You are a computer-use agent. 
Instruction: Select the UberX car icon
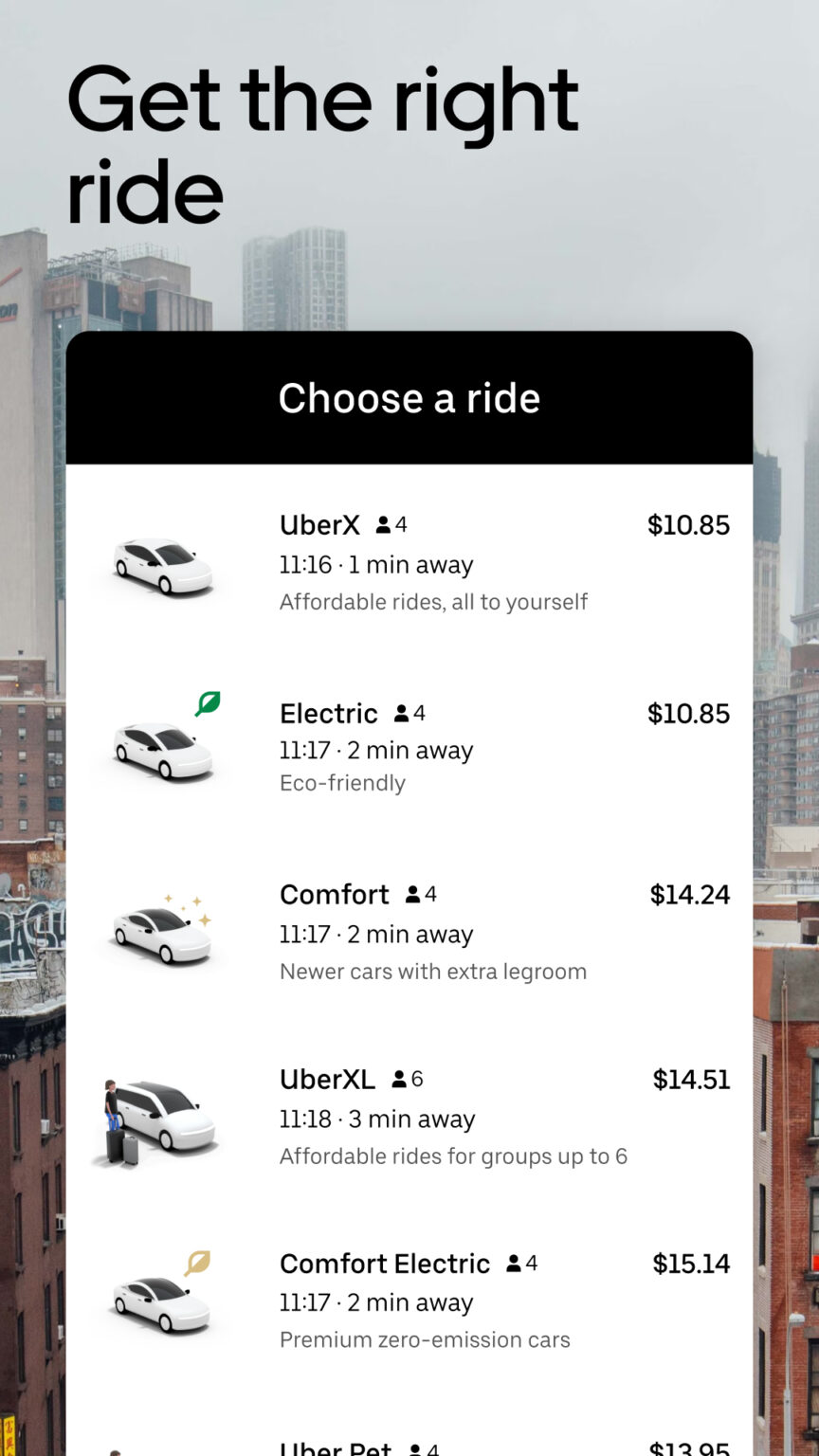point(161,566)
